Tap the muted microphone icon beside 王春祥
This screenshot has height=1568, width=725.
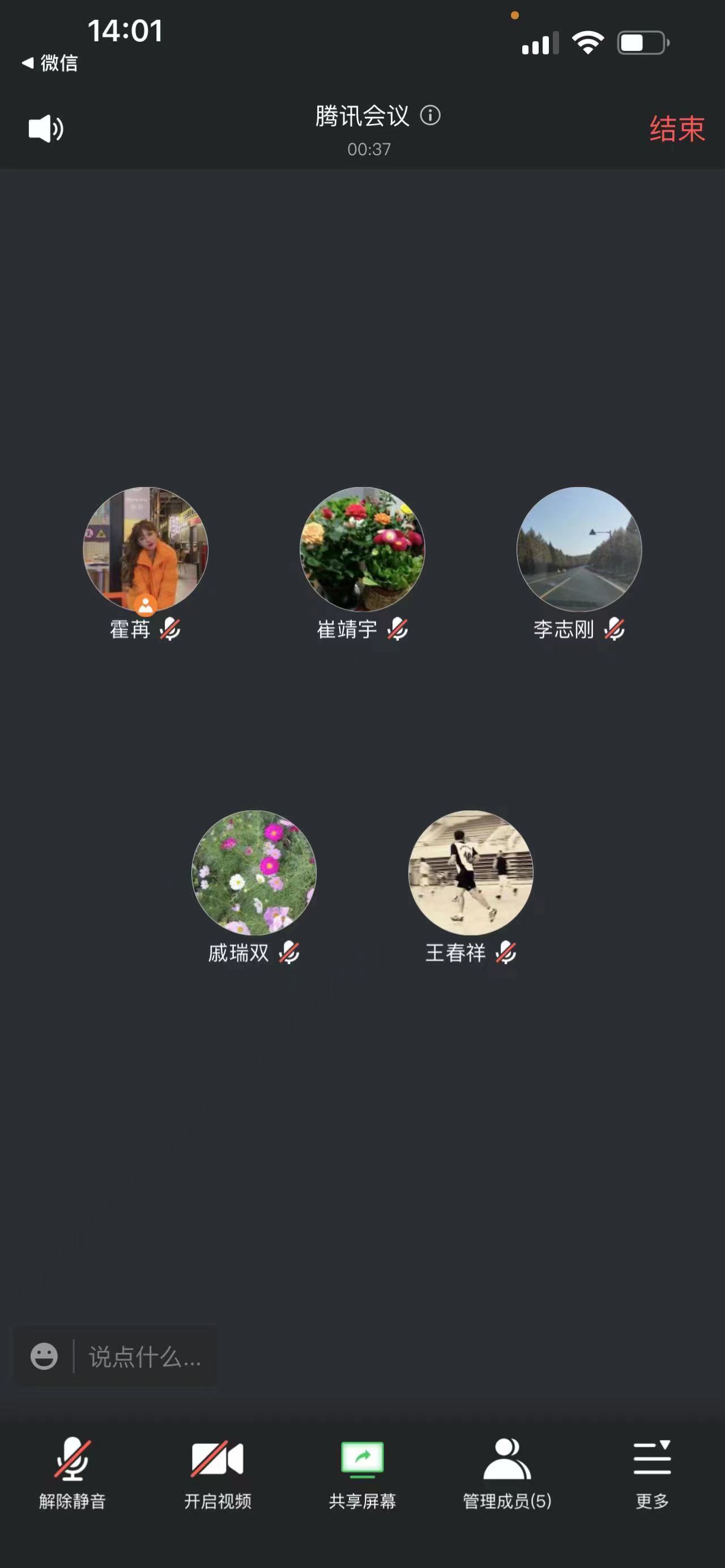point(505,954)
